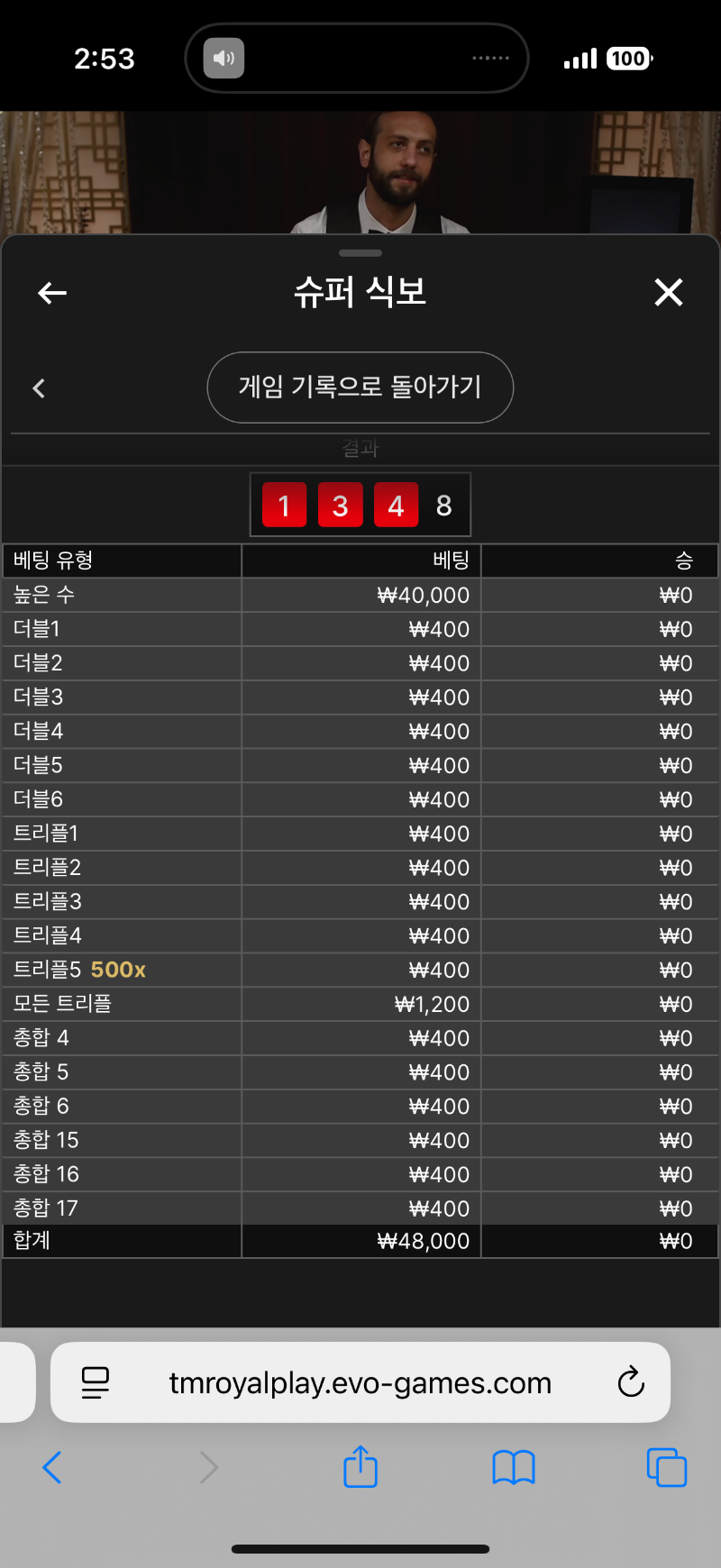Close the 슈퍼 식보 history panel
This screenshot has width=721, height=1568.
[x=668, y=292]
